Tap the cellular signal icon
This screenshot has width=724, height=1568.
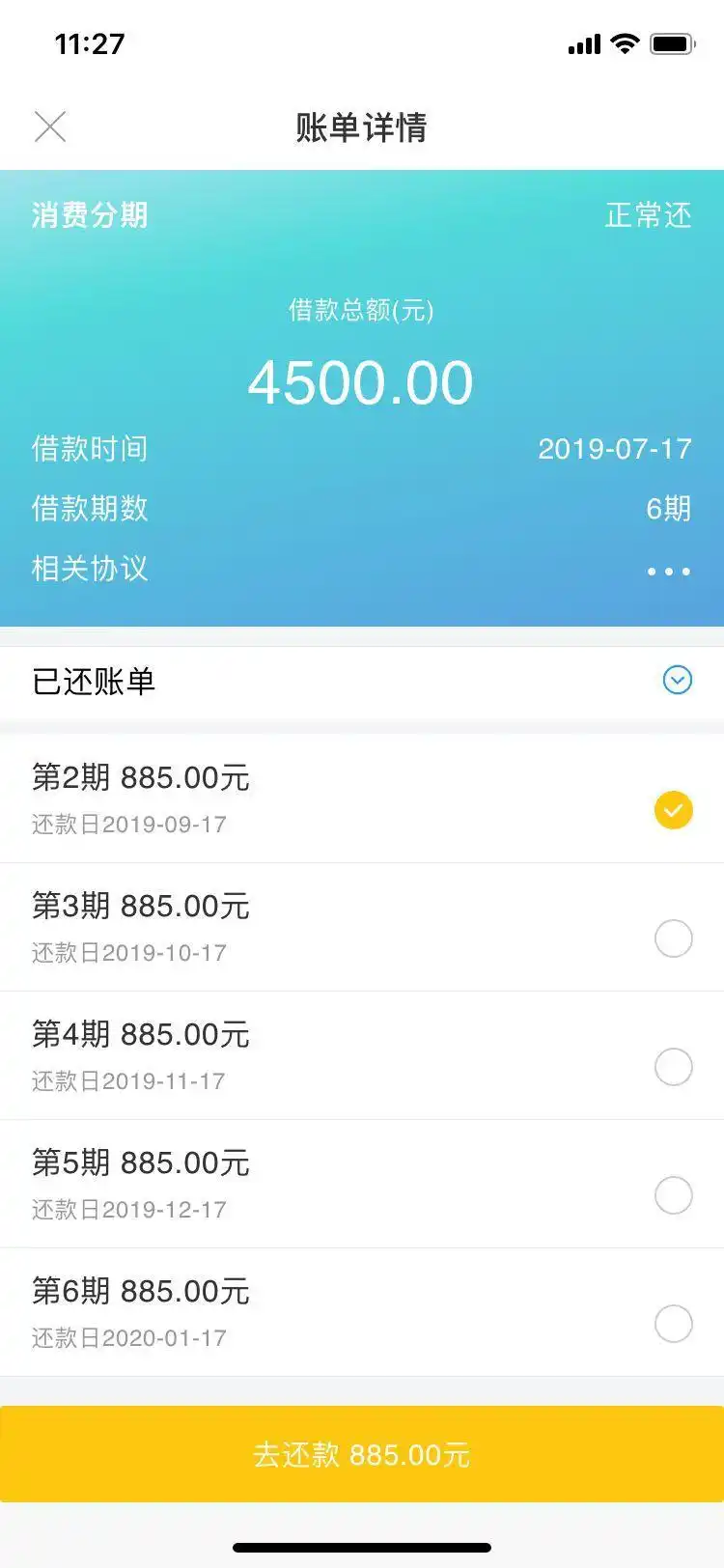pyautogui.click(x=583, y=42)
